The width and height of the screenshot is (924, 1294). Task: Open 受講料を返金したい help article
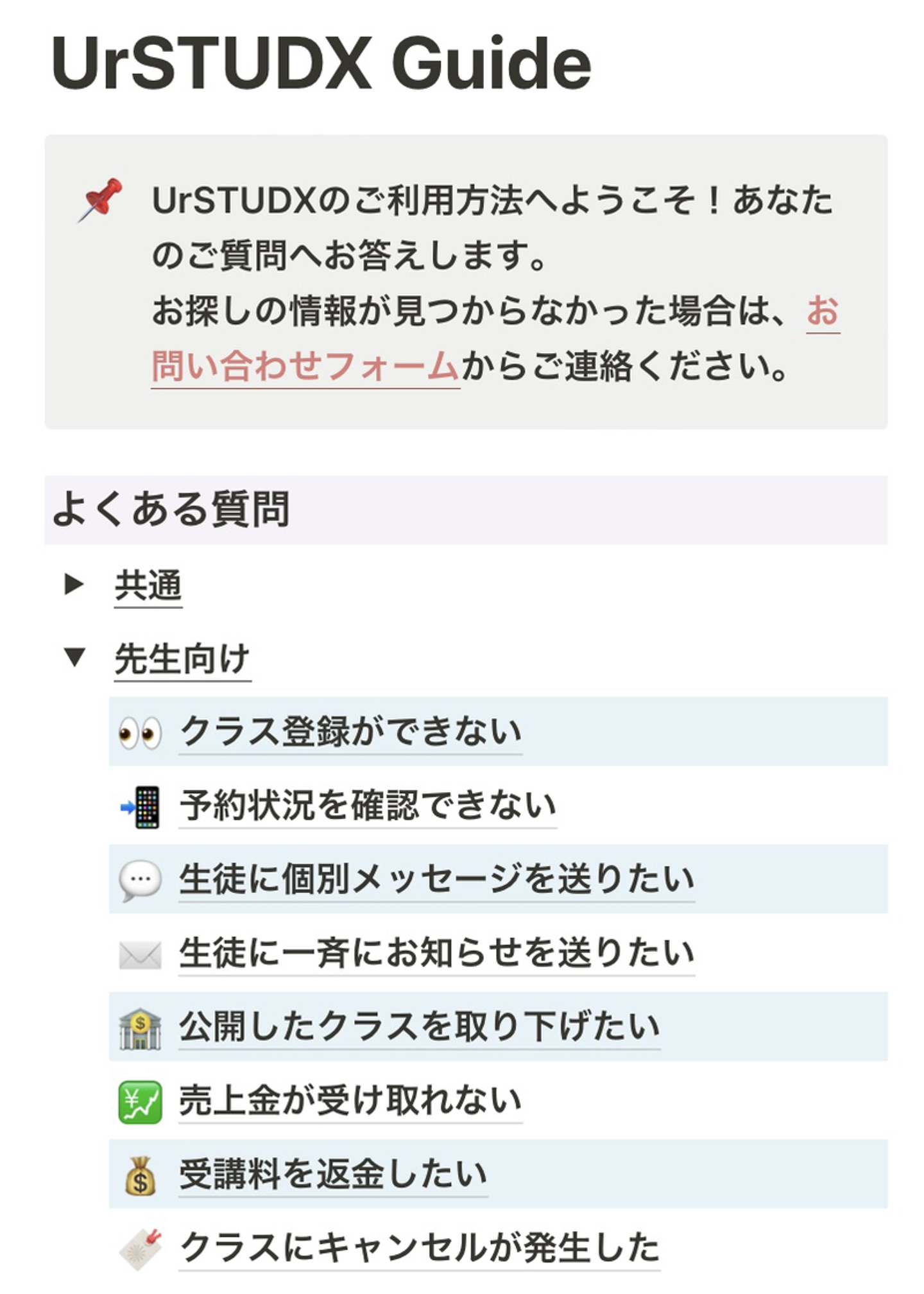coord(332,1174)
